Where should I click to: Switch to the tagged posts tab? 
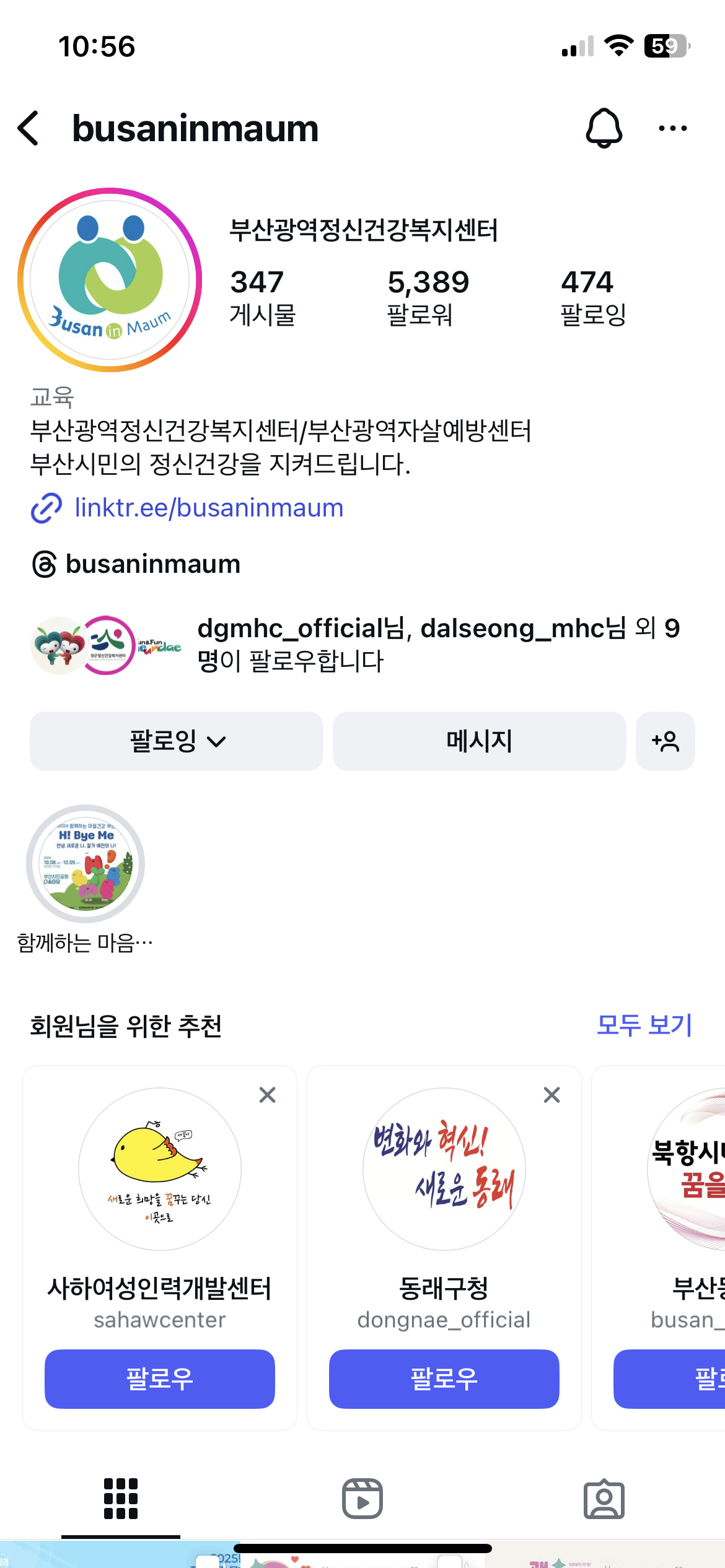(x=604, y=1499)
